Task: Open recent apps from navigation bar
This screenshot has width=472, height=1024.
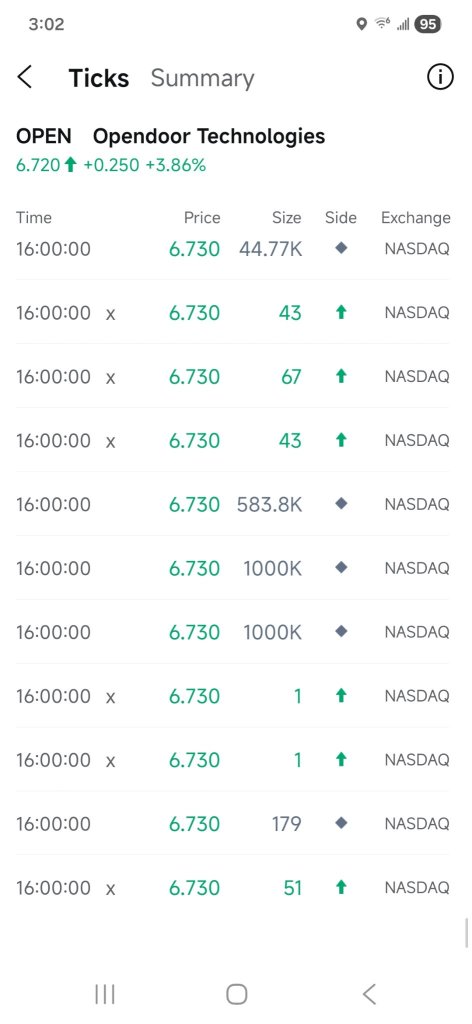Action: (105, 995)
